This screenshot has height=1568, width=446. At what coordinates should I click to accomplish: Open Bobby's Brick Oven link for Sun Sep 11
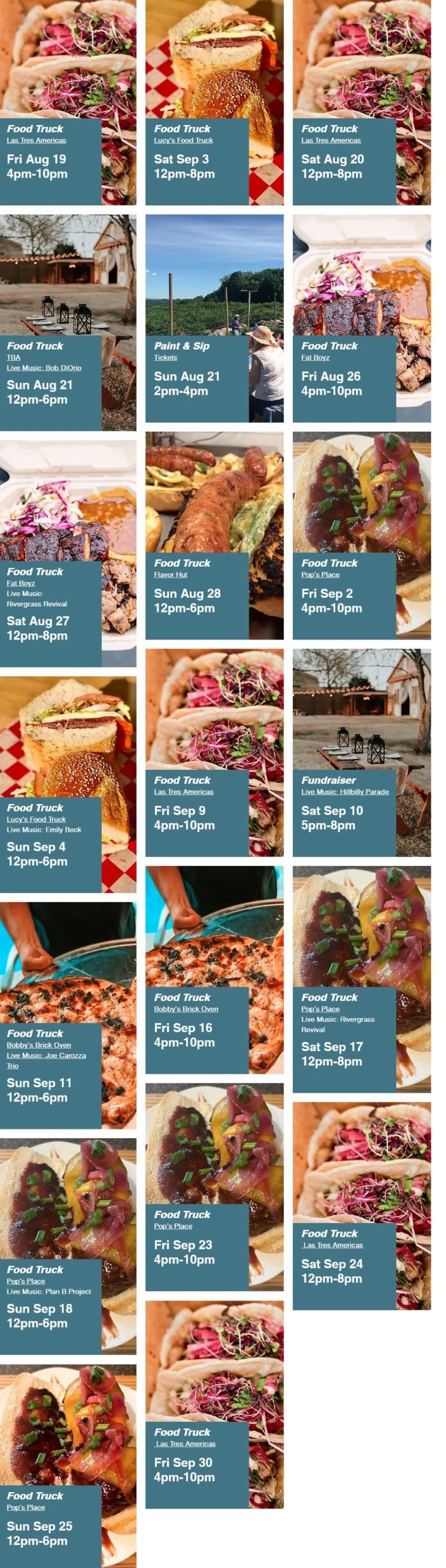coord(39,1045)
